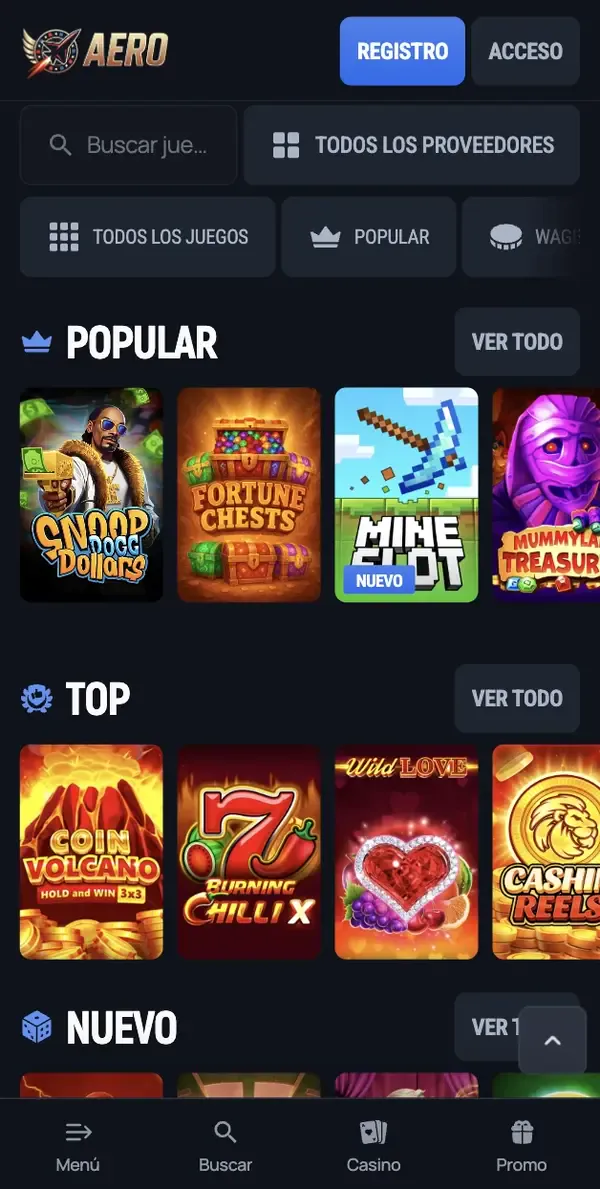Open the Acceso login button
Screen dimensions: 600x1189
pos(525,51)
